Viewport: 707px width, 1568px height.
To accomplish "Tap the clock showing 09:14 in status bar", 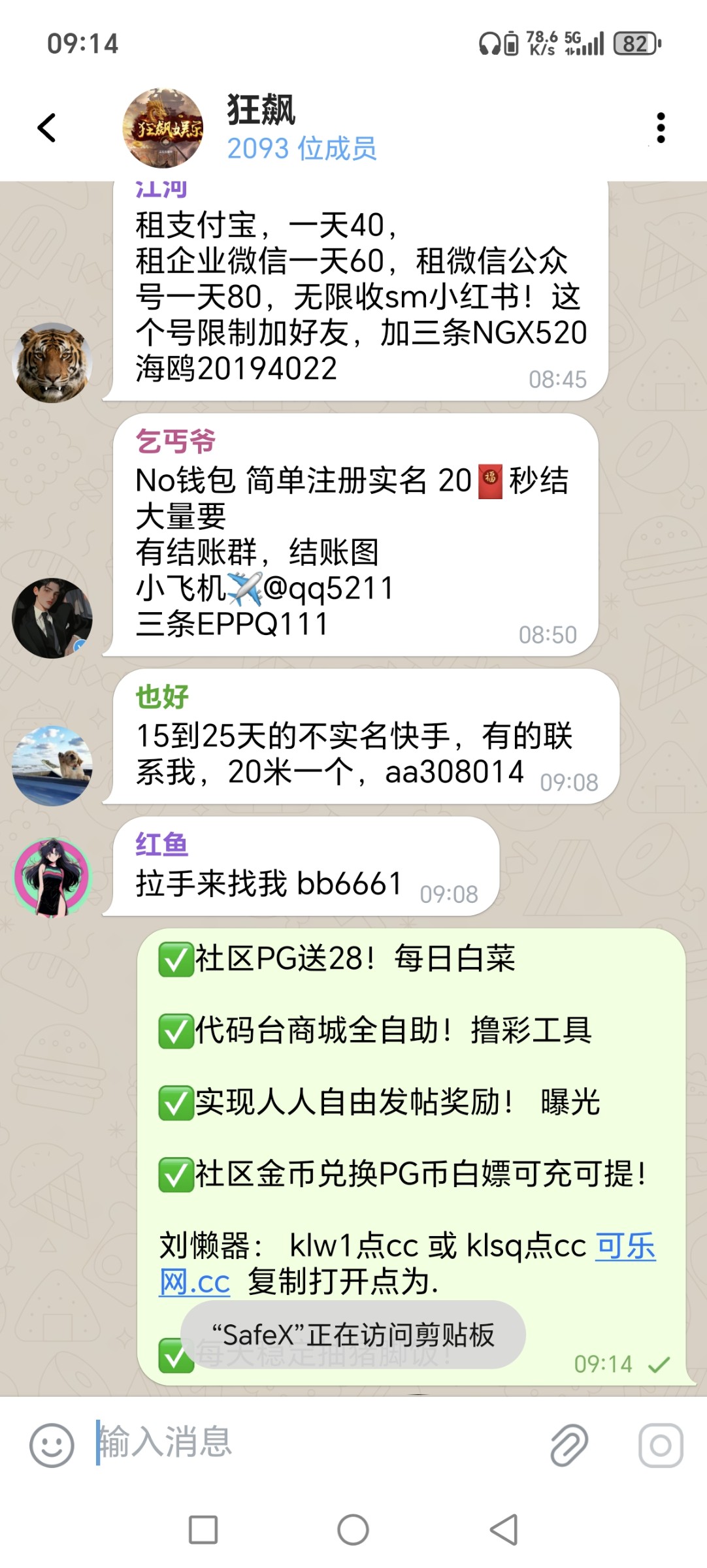I will [x=80, y=43].
